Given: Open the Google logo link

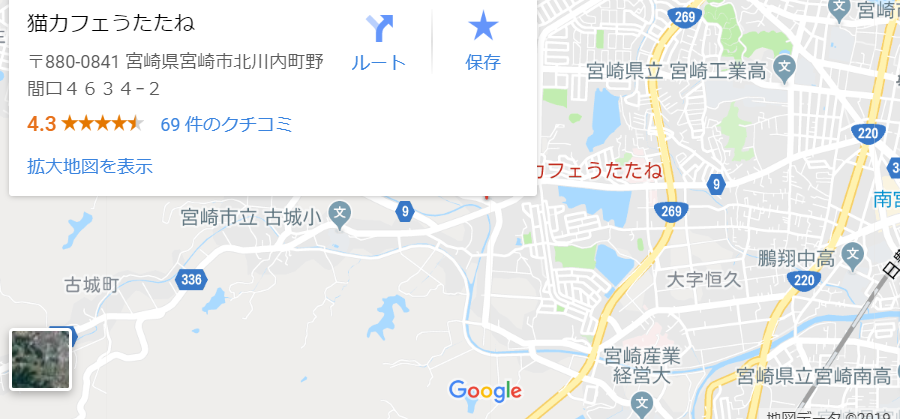Looking at the screenshot, I should pos(485,391).
